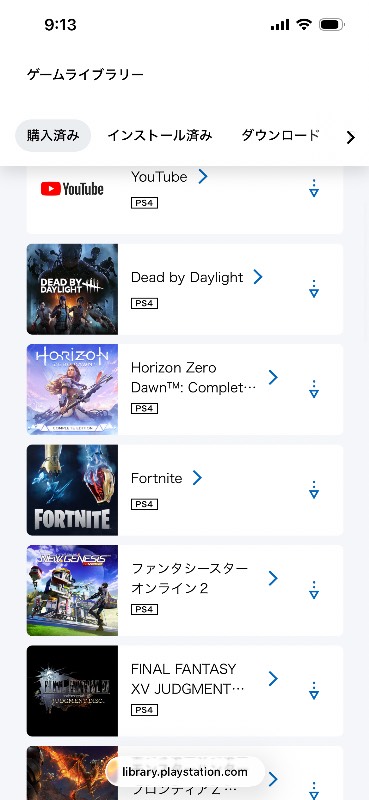Download FINAL FANTASY XV JUDGMENT
This screenshot has width=369, height=800.
click(x=314, y=691)
